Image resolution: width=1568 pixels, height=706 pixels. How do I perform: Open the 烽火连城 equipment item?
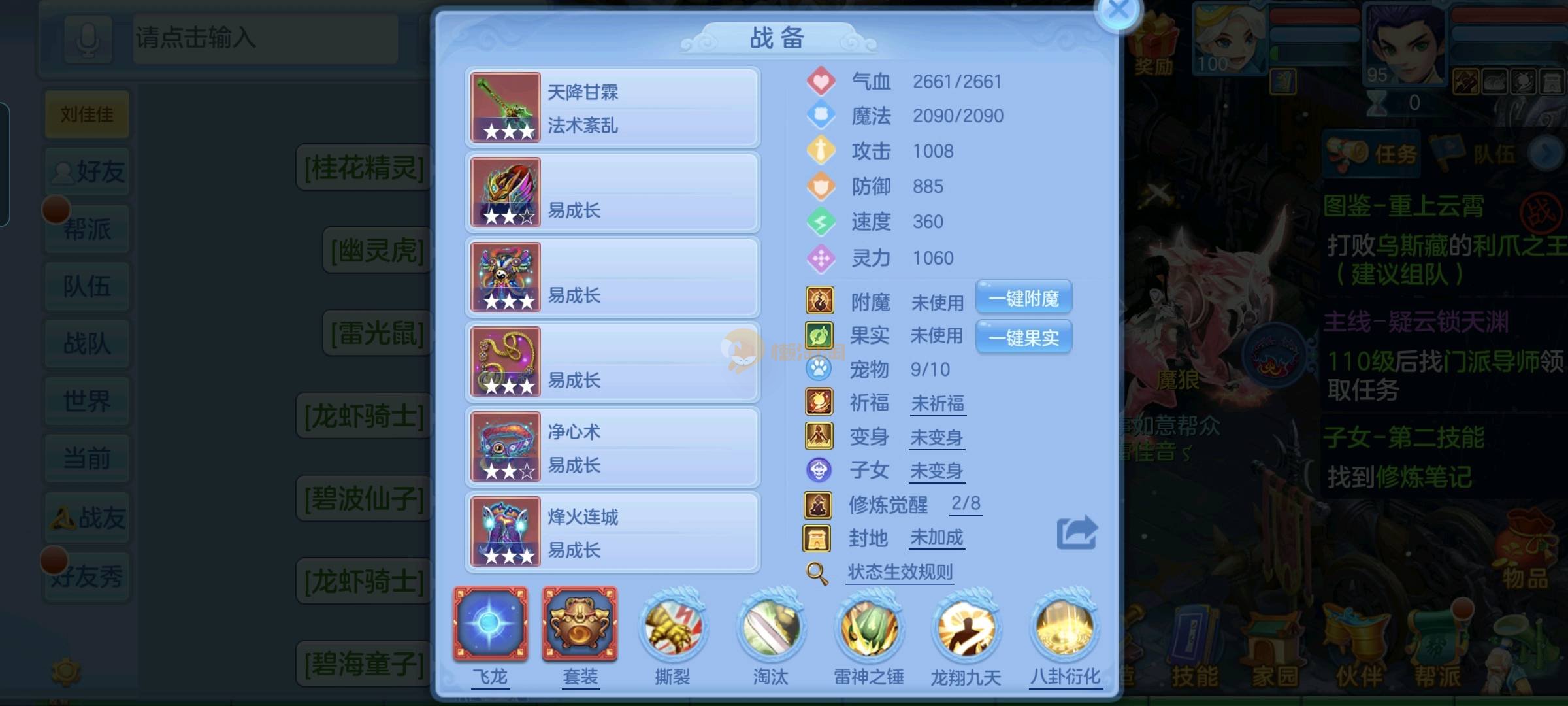pyautogui.click(x=612, y=532)
